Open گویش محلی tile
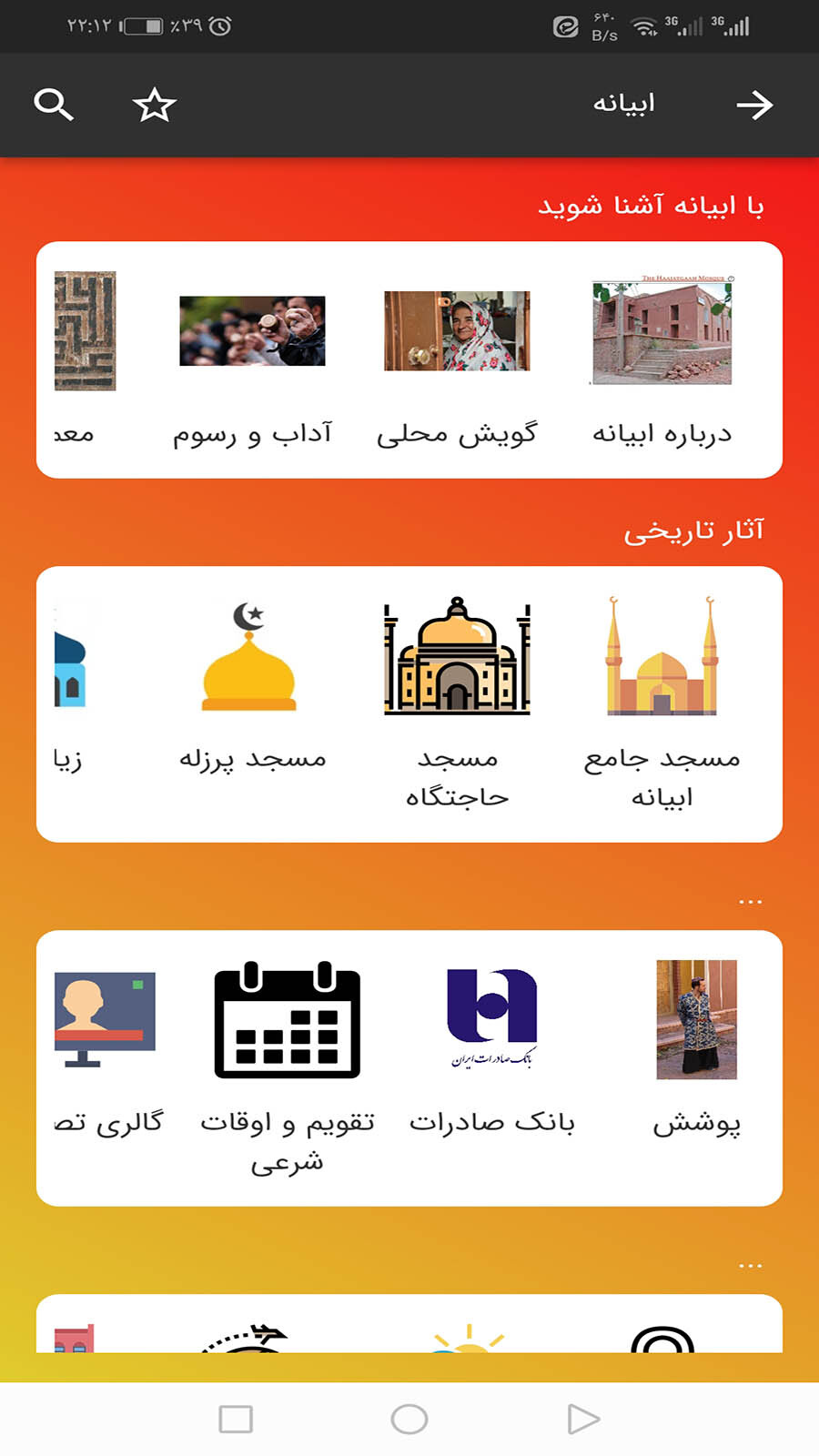819x1456 pixels. (457, 359)
